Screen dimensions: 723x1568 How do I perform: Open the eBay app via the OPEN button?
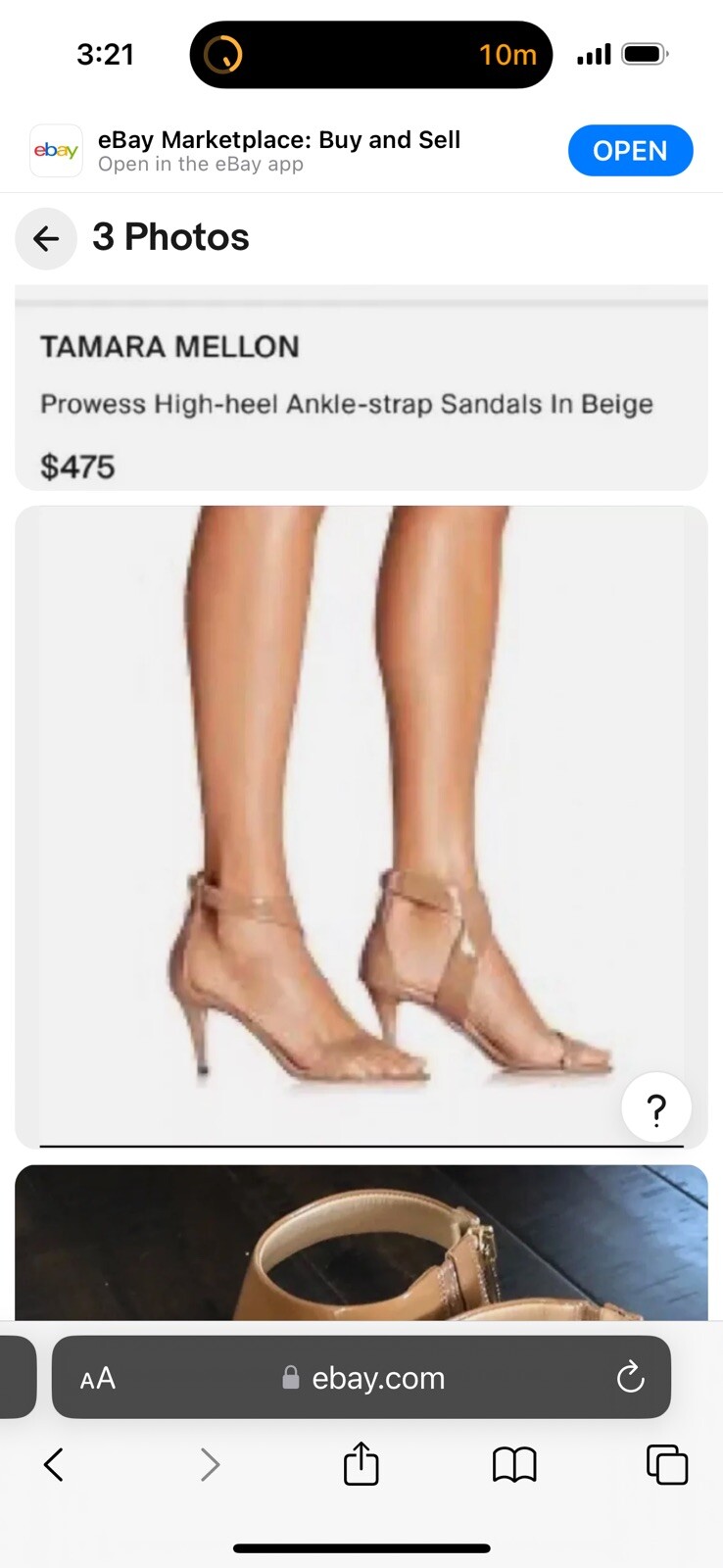pyautogui.click(x=630, y=151)
